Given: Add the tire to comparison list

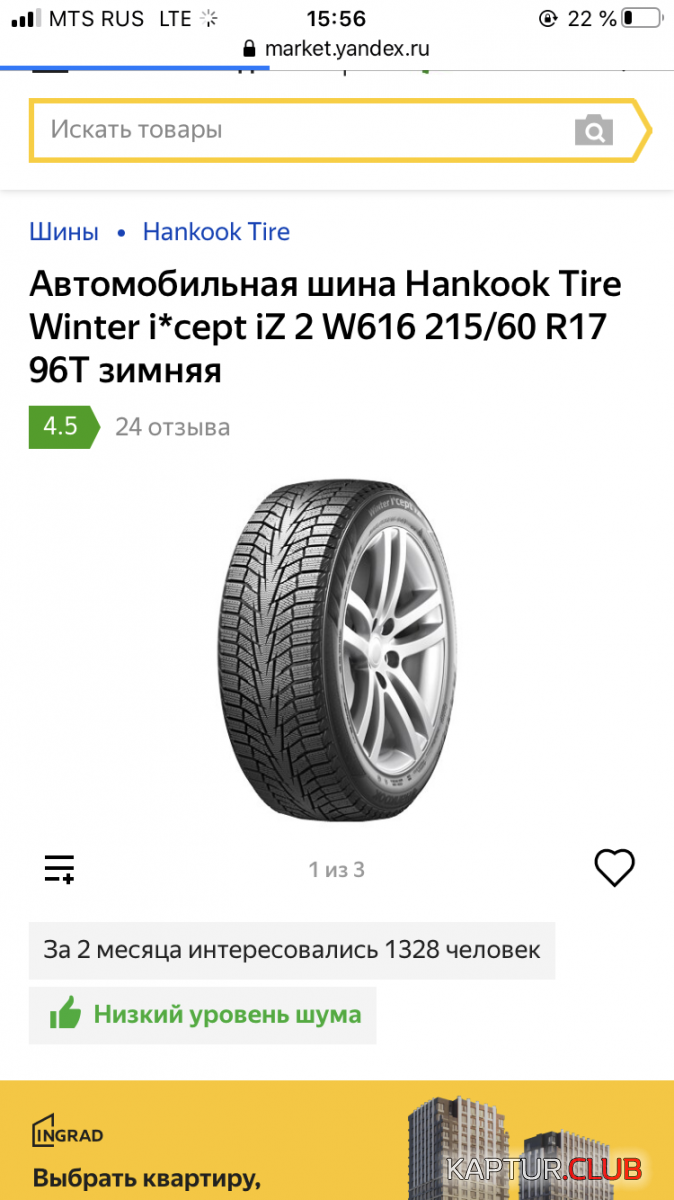Looking at the screenshot, I should click(60, 868).
